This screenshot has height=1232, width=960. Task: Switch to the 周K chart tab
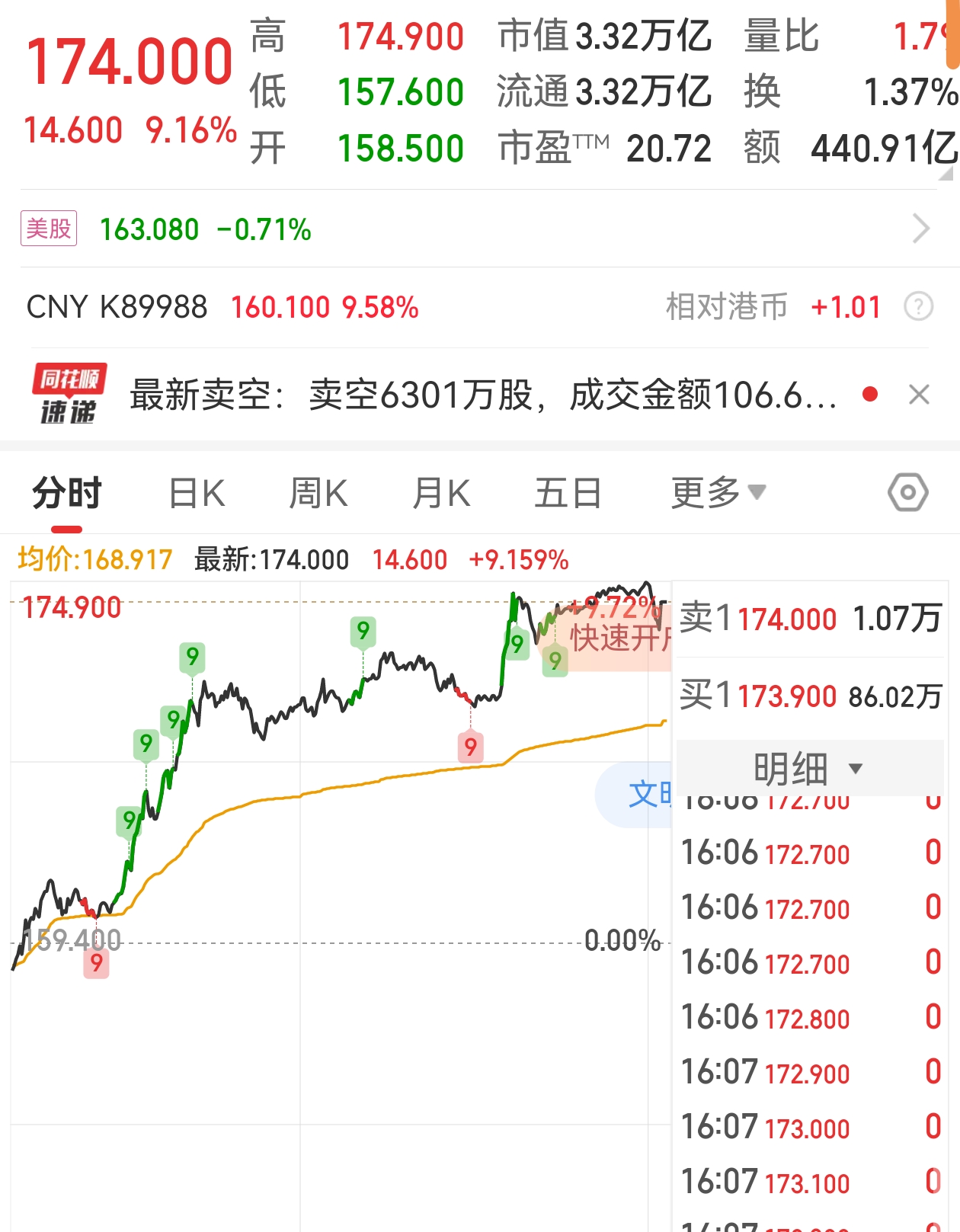click(318, 493)
